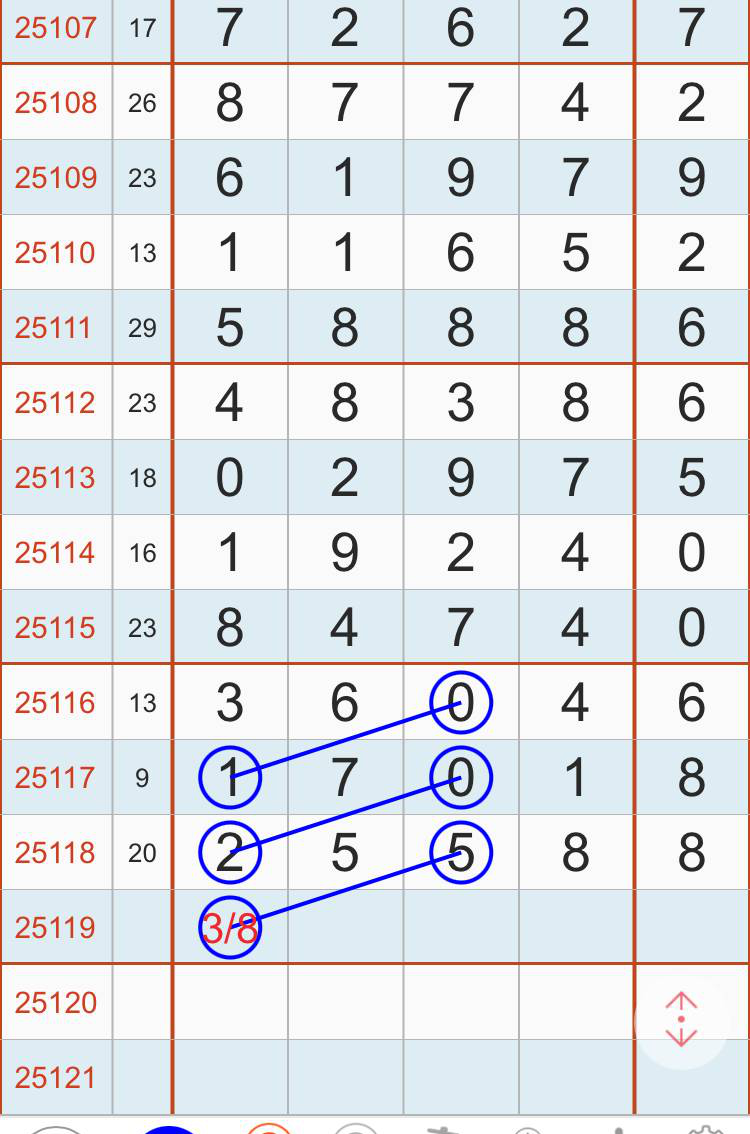The width and height of the screenshot is (750, 1134).
Task: Select the 25115 period label
Action: (55, 627)
